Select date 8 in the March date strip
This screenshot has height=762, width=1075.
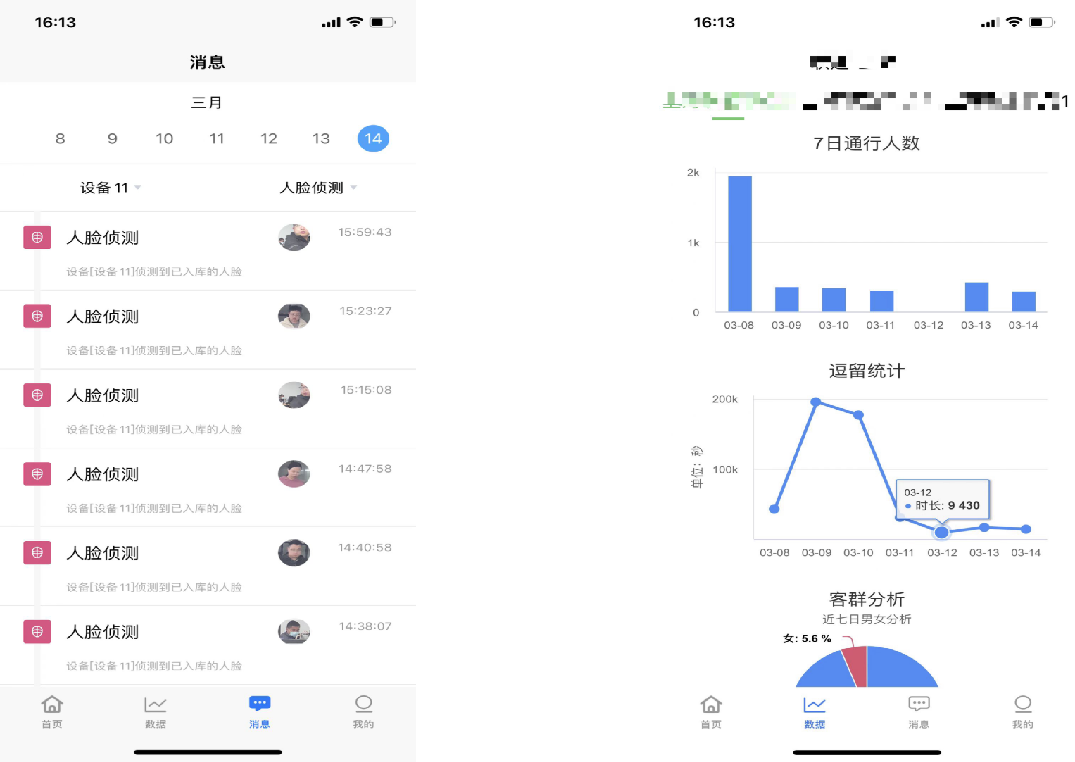60,139
